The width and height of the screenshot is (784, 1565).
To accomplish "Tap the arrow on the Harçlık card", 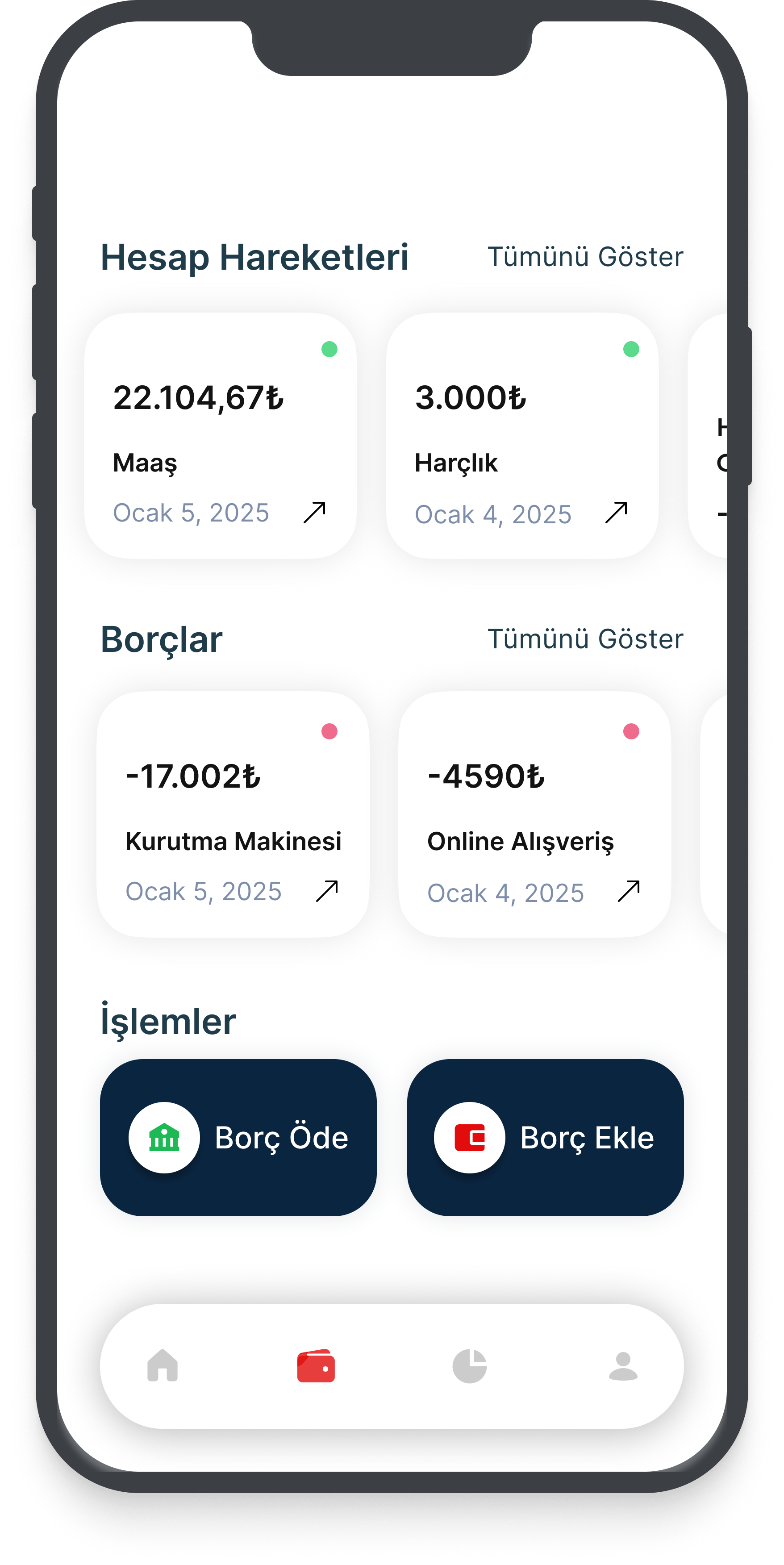I will click(x=617, y=512).
